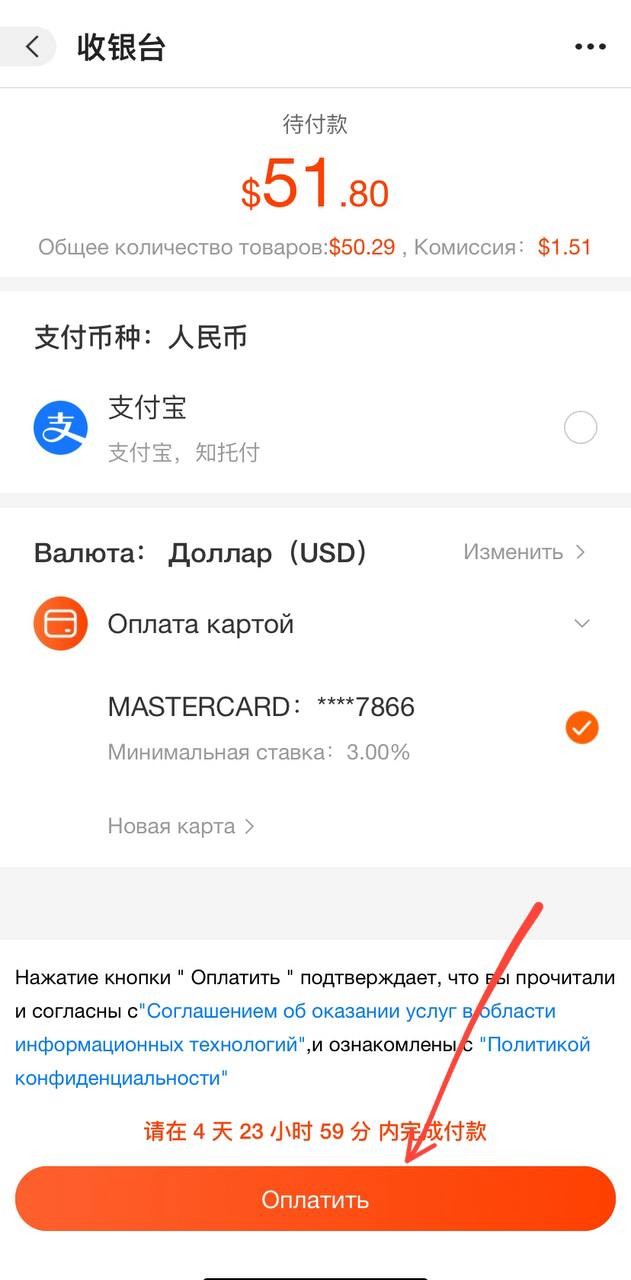Select 支付宝 as the payment method
Viewport: 631px width, 1280px height.
(580, 428)
